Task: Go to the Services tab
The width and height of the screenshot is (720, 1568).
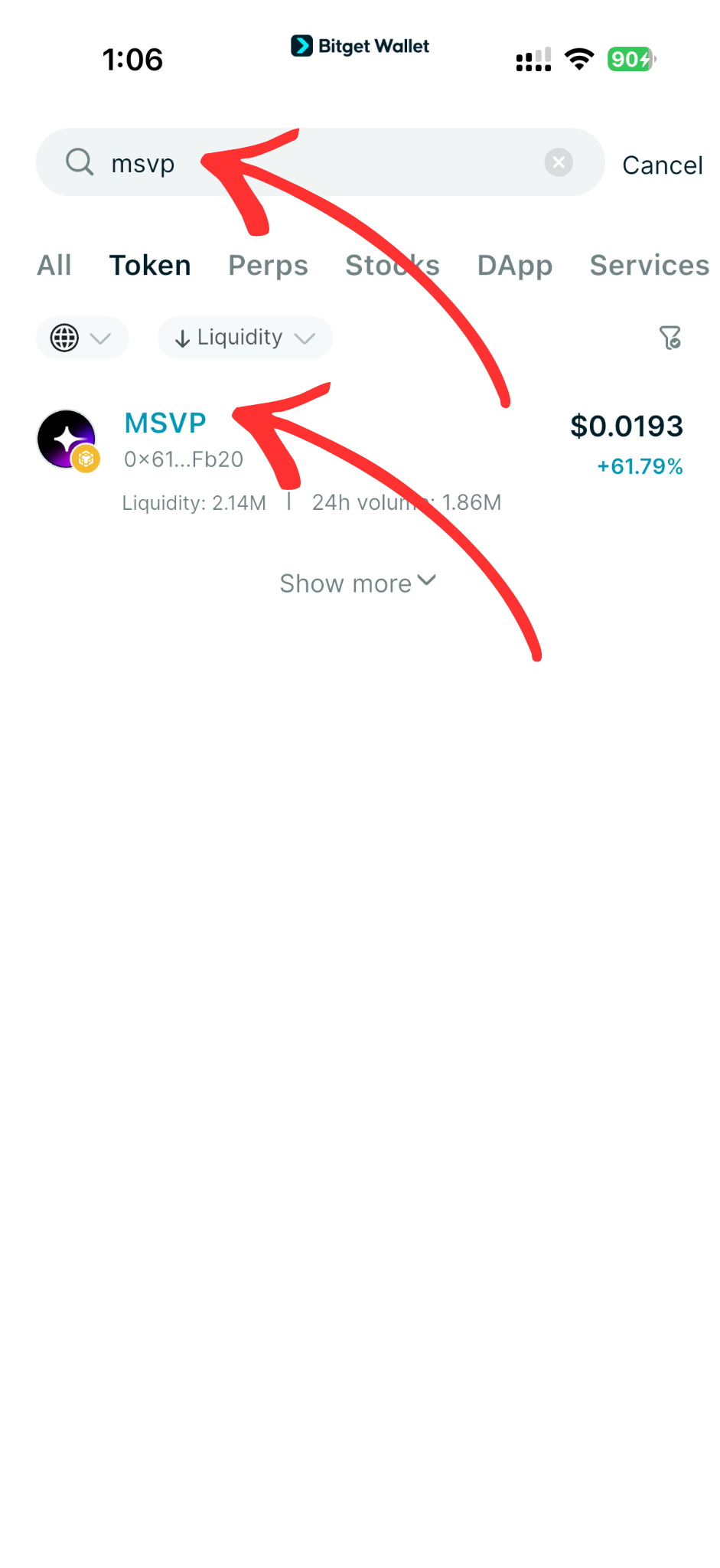Action: (x=649, y=265)
